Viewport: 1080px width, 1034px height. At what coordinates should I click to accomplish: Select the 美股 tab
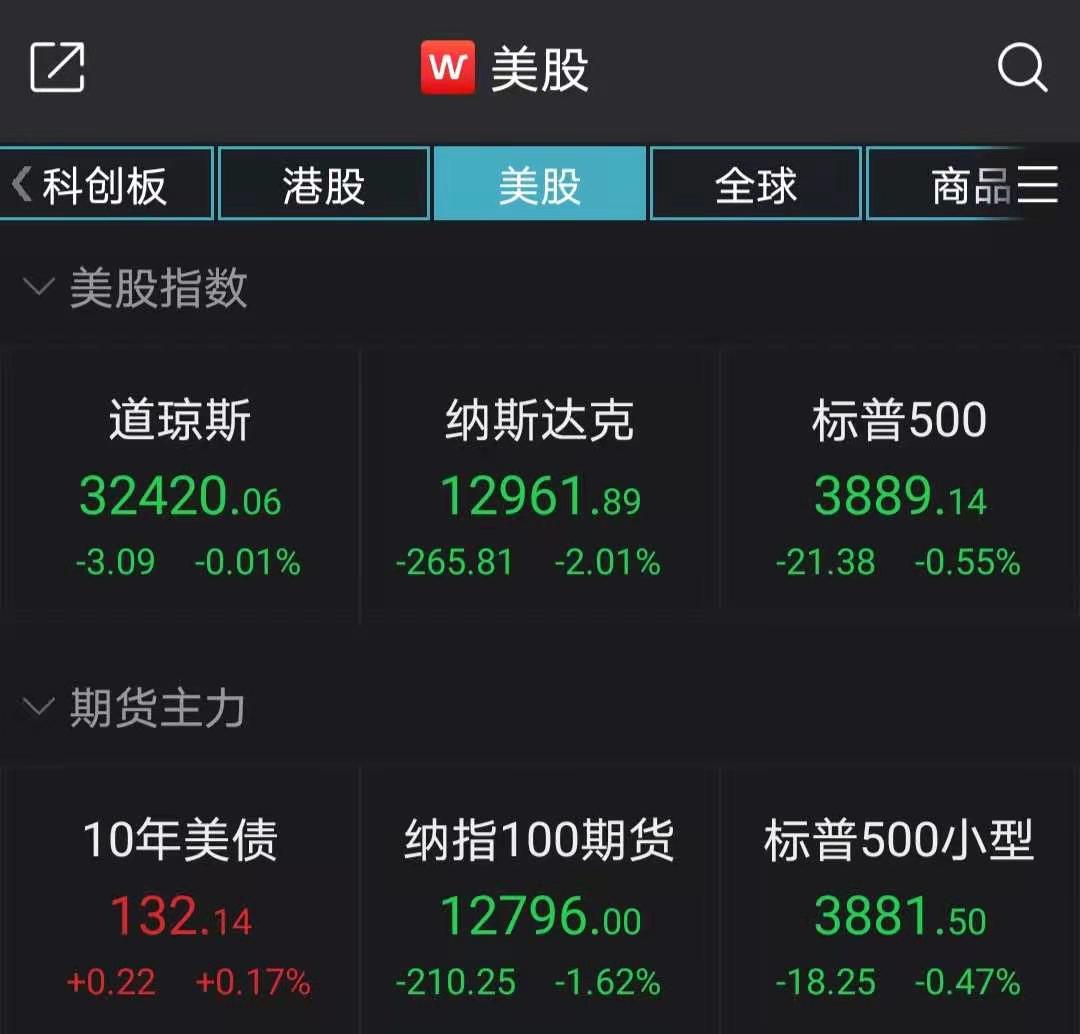point(540,185)
